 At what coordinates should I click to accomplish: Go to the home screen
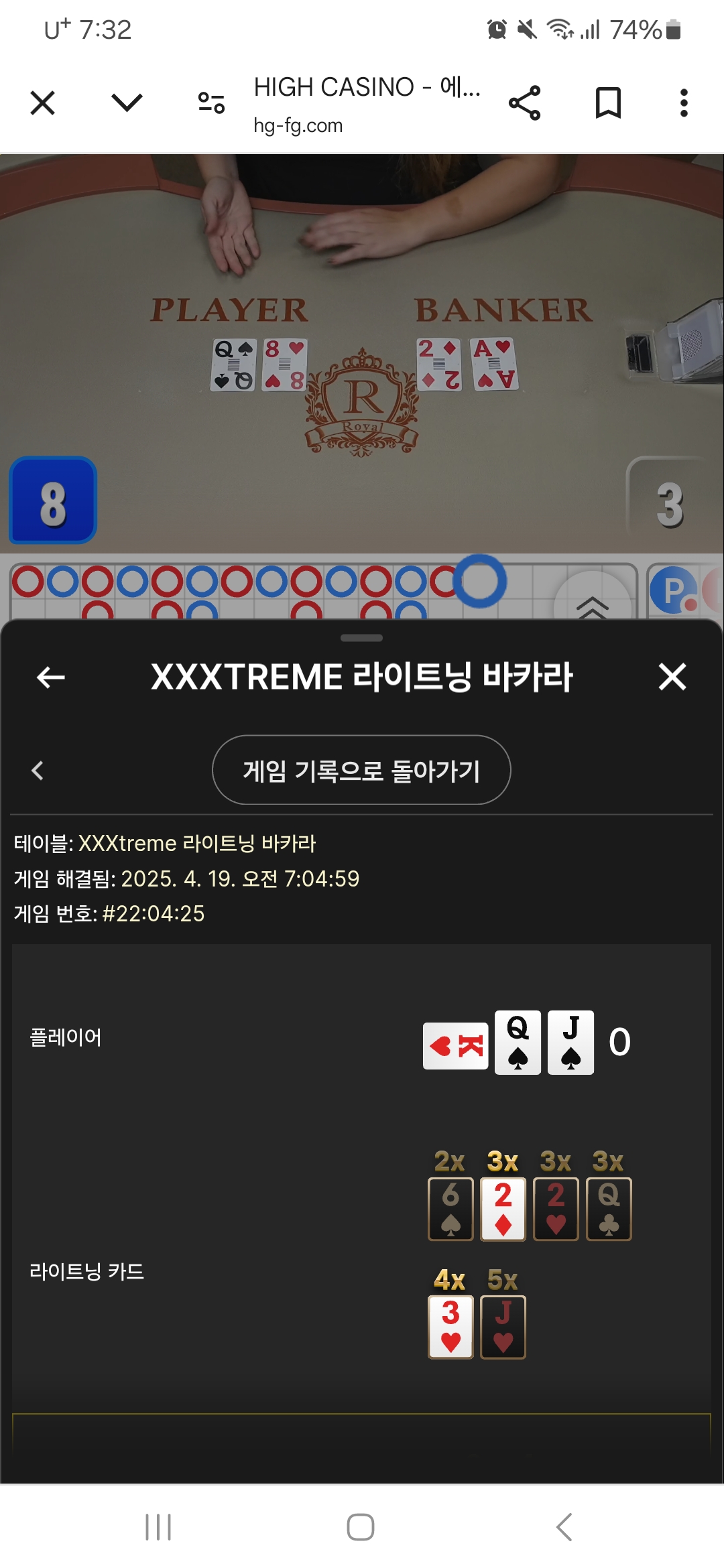point(361,1526)
